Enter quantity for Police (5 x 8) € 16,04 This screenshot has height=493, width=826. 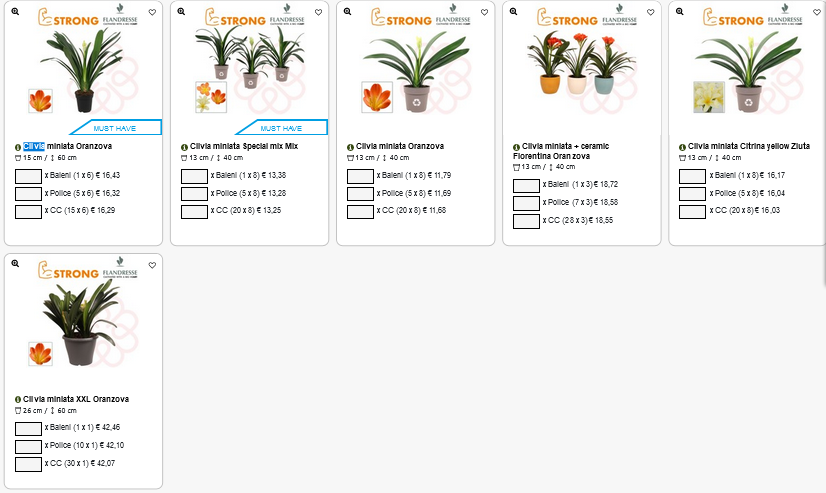click(692, 194)
